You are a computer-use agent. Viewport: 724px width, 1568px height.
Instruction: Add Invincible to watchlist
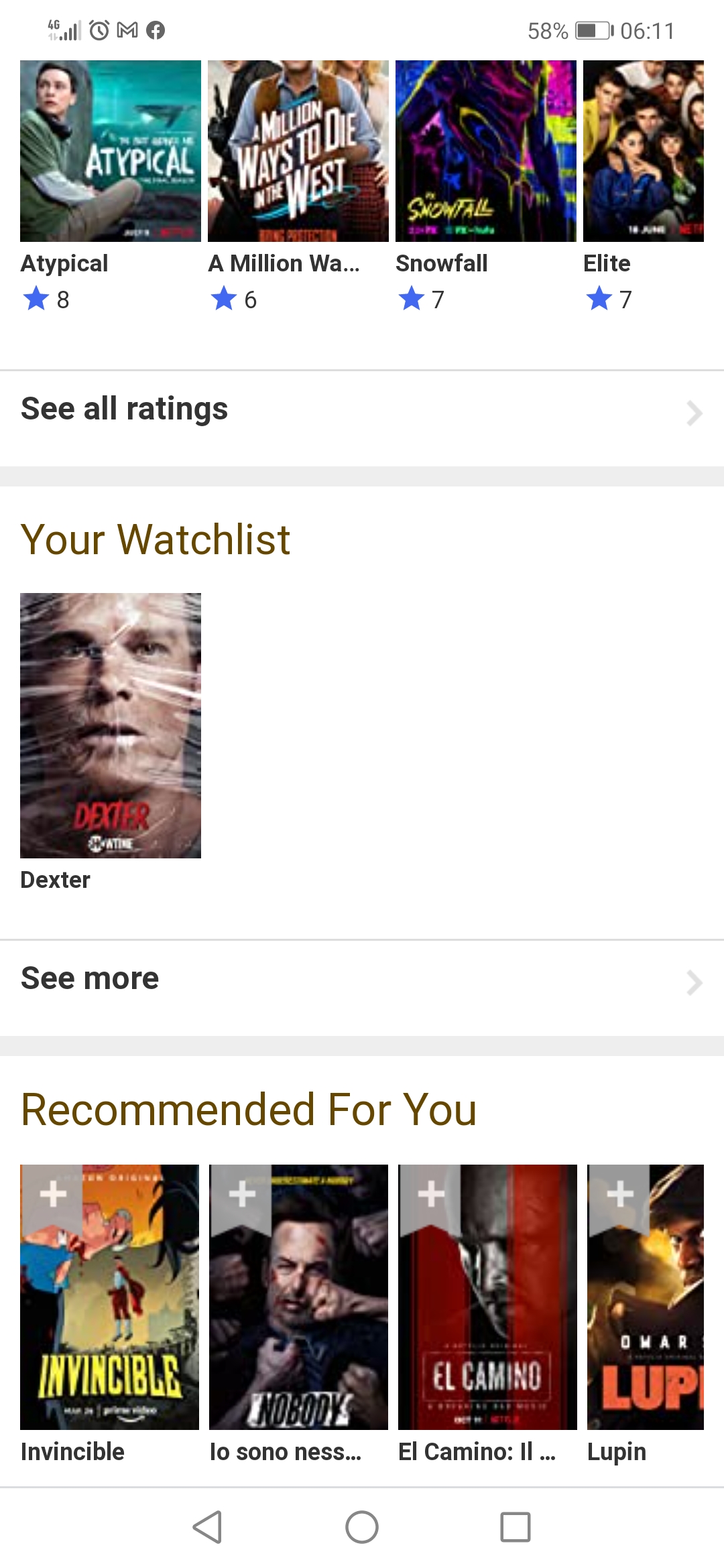(x=53, y=1195)
